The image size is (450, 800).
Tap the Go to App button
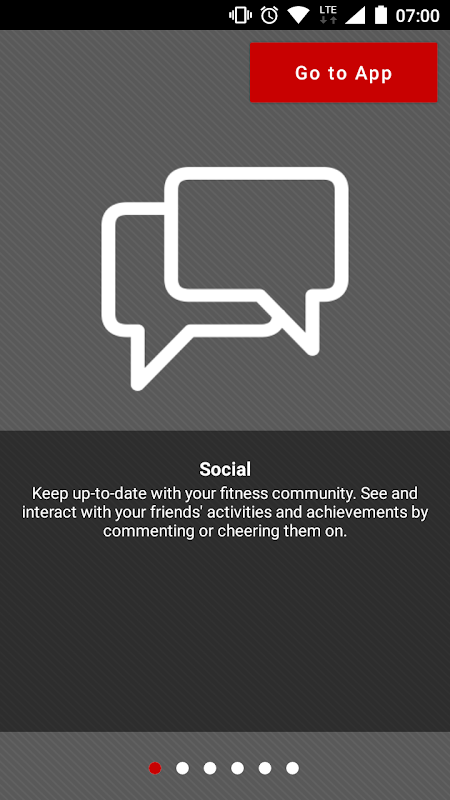[343, 72]
